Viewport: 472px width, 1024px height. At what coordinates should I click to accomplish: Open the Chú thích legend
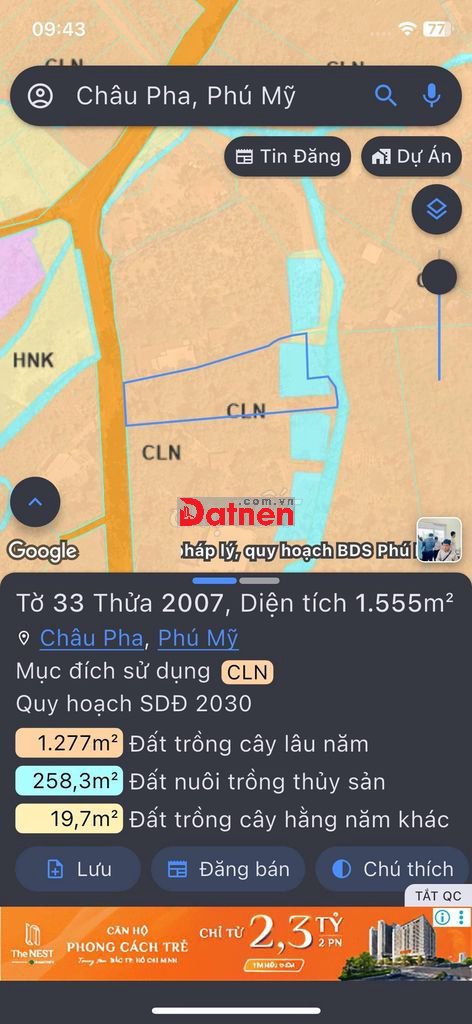392,869
